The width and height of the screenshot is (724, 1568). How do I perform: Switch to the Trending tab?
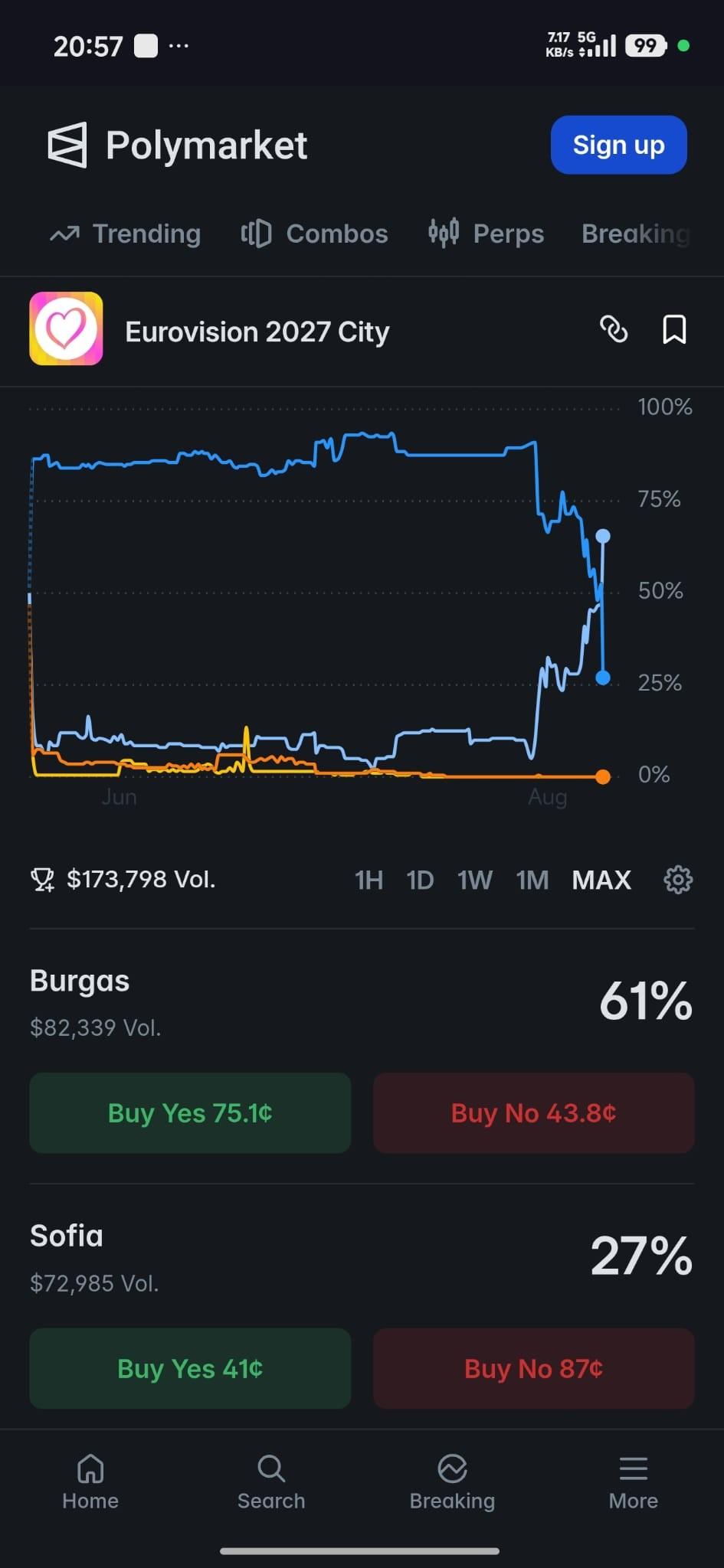tap(126, 234)
